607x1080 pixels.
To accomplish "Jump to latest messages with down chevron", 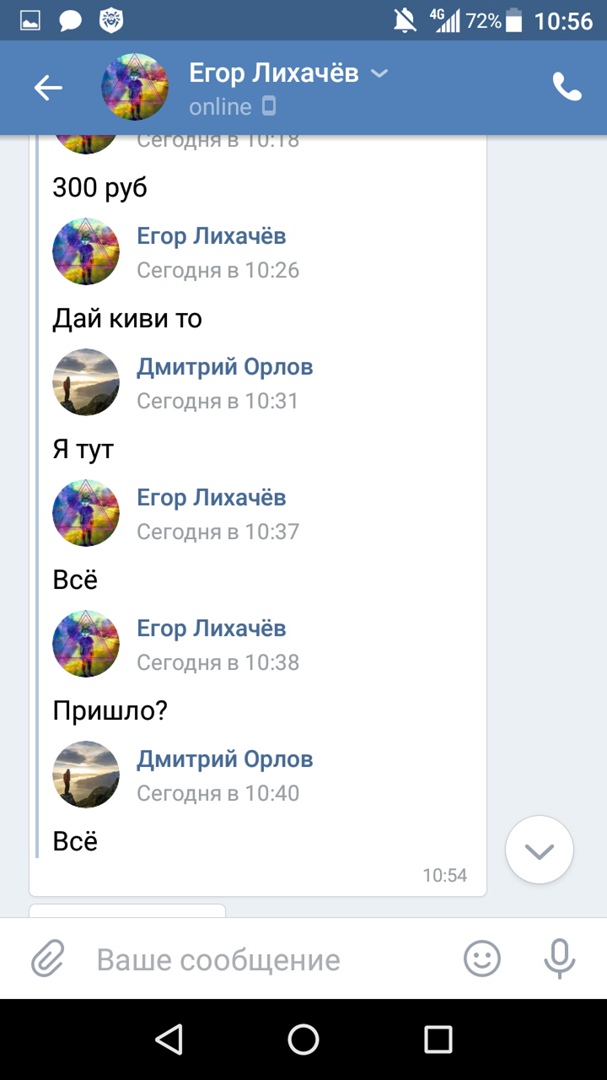I will (x=539, y=851).
